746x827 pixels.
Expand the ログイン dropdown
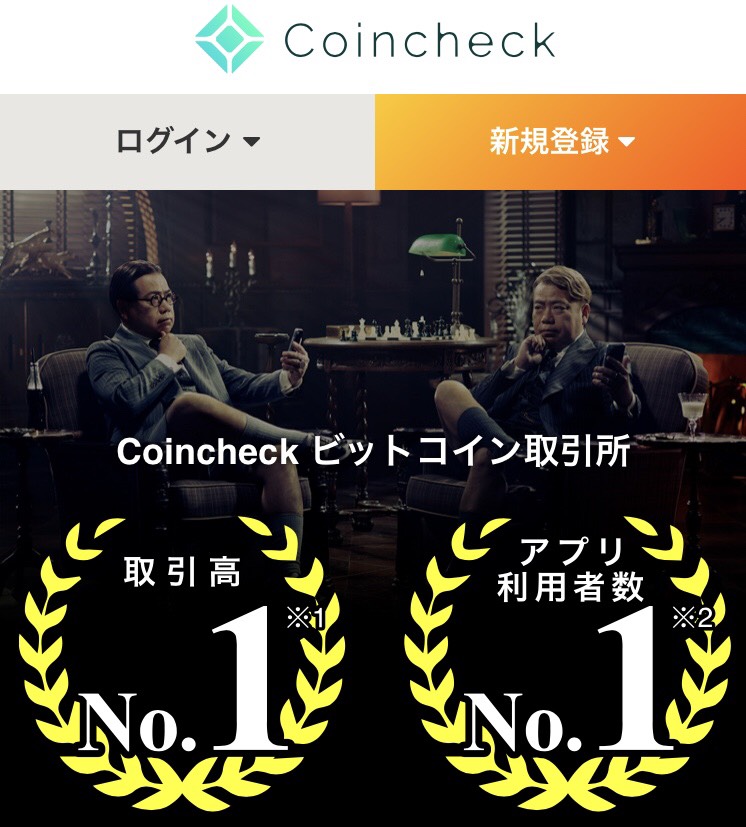[x=188, y=142]
